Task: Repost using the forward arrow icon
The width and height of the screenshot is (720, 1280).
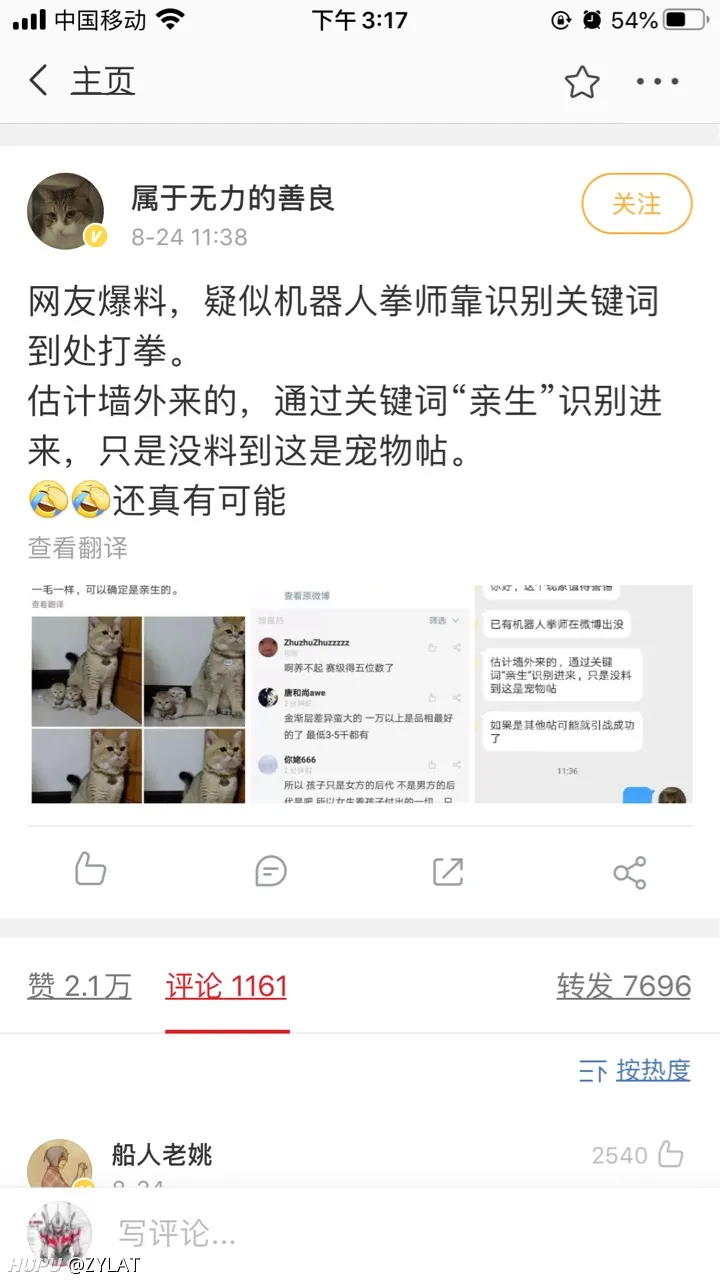Action: [448, 871]
